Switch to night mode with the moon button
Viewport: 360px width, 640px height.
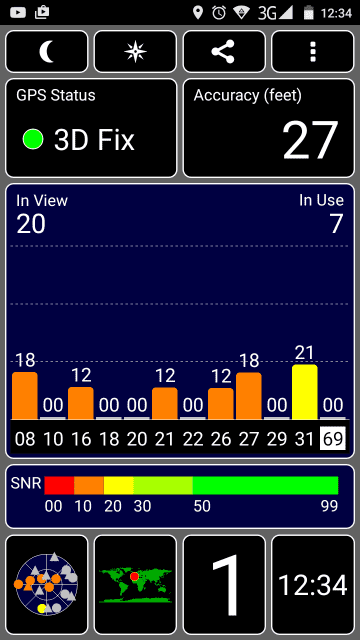click(47, 52)
